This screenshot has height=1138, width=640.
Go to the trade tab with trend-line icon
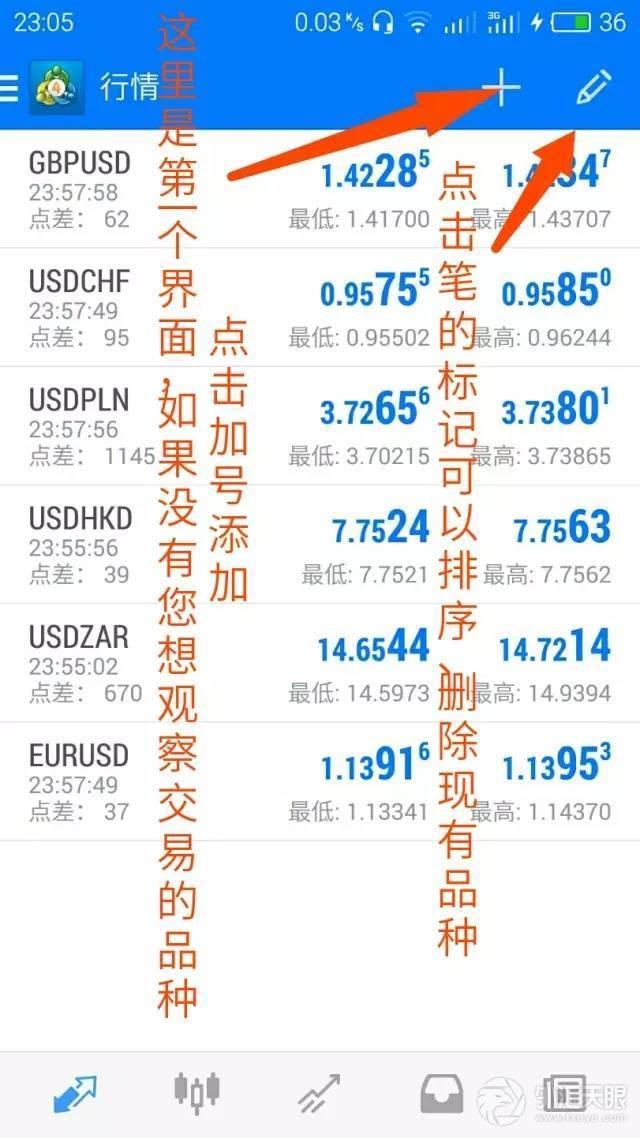pos(319,1093)
